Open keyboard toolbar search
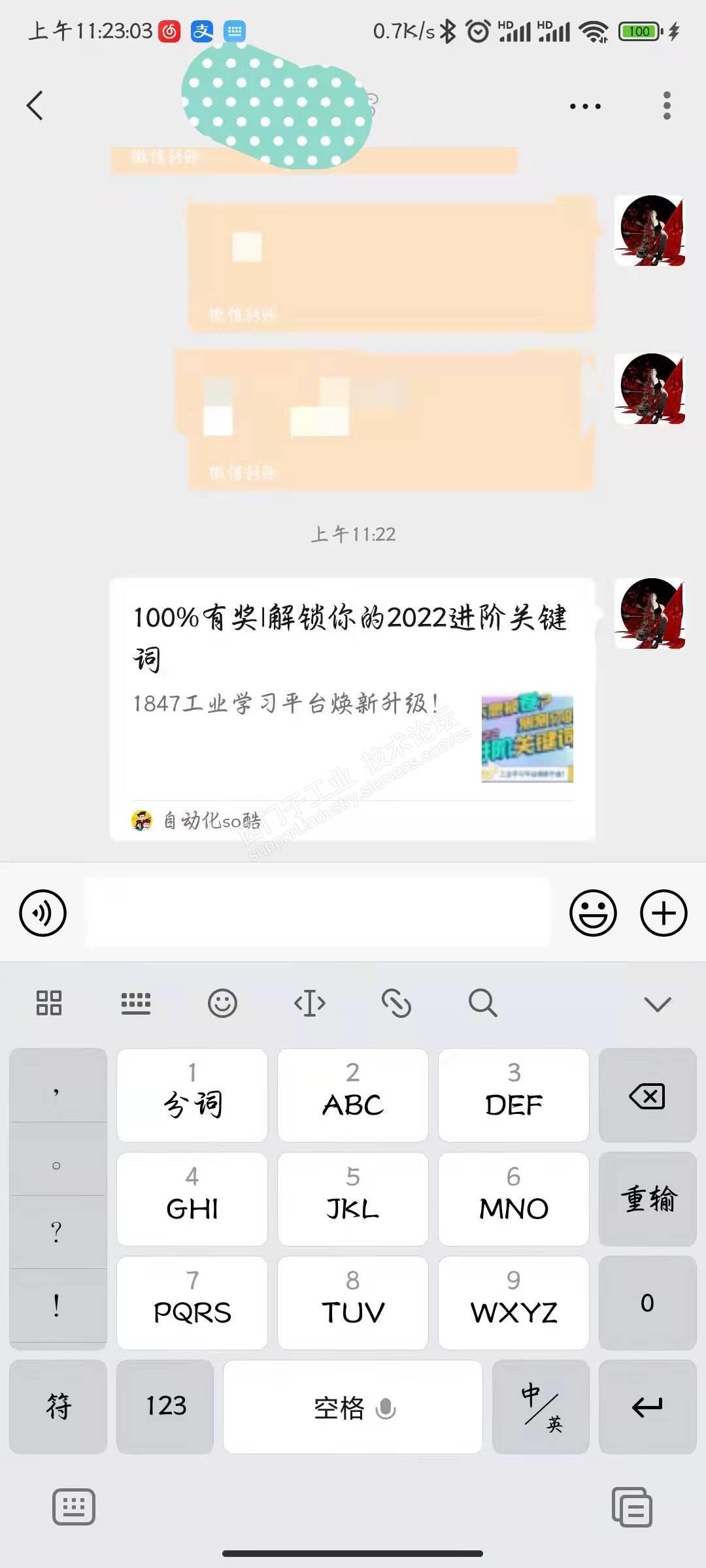The height and width of the screenshot is (1568, 706). coord(483,1003)
